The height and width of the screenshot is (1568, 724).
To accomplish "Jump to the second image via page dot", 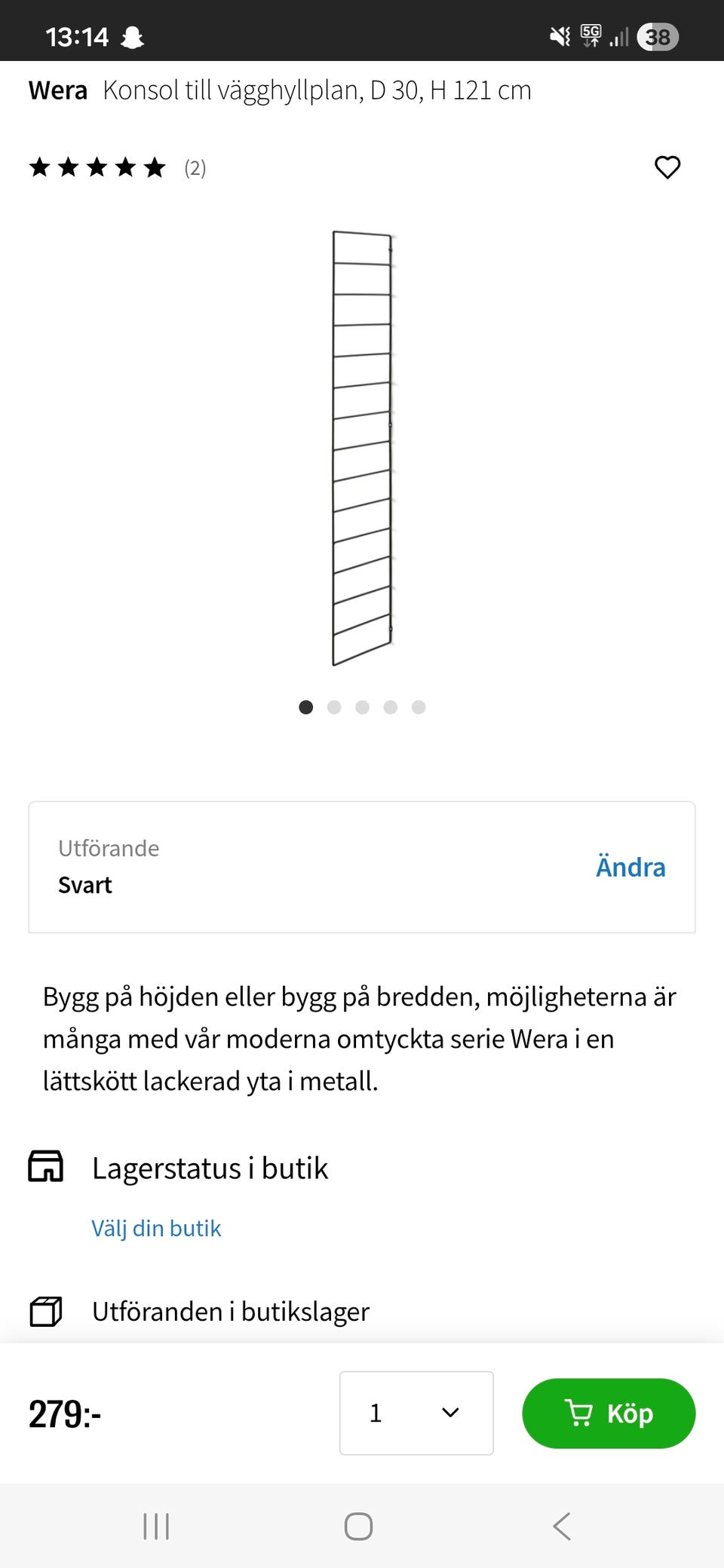I will 334,707.
